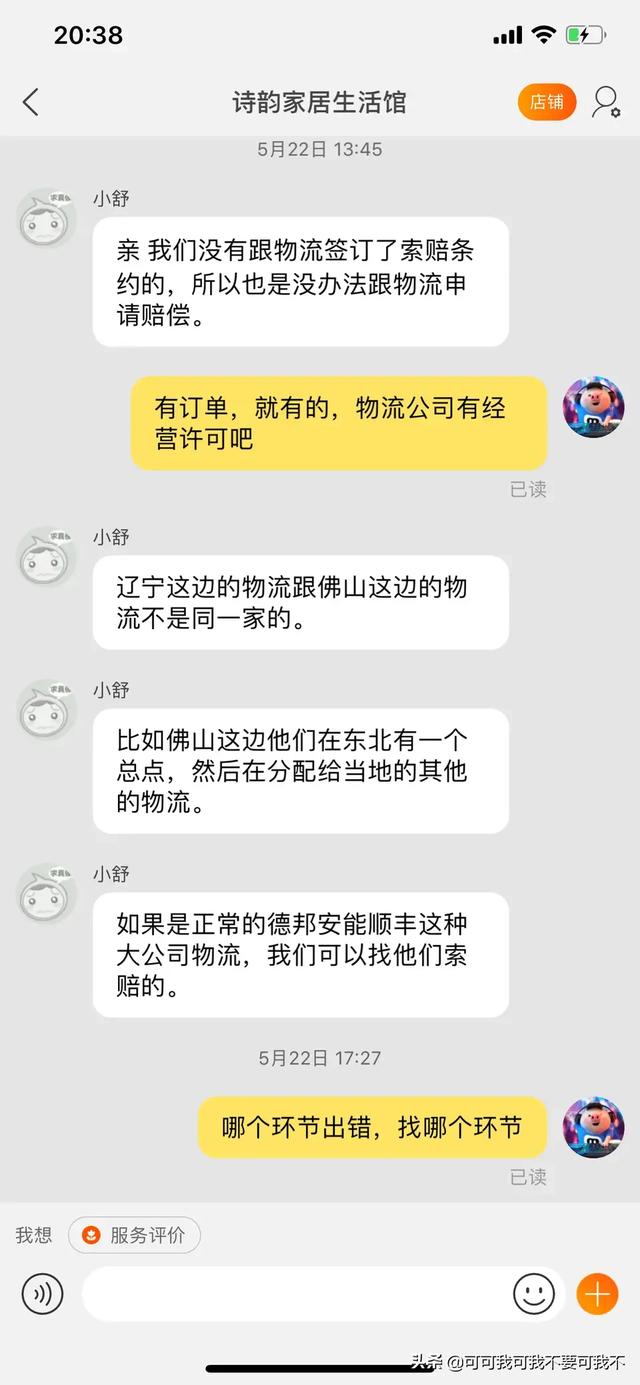Switch to voice input with the microphone icon

(x=43, y=1294)
